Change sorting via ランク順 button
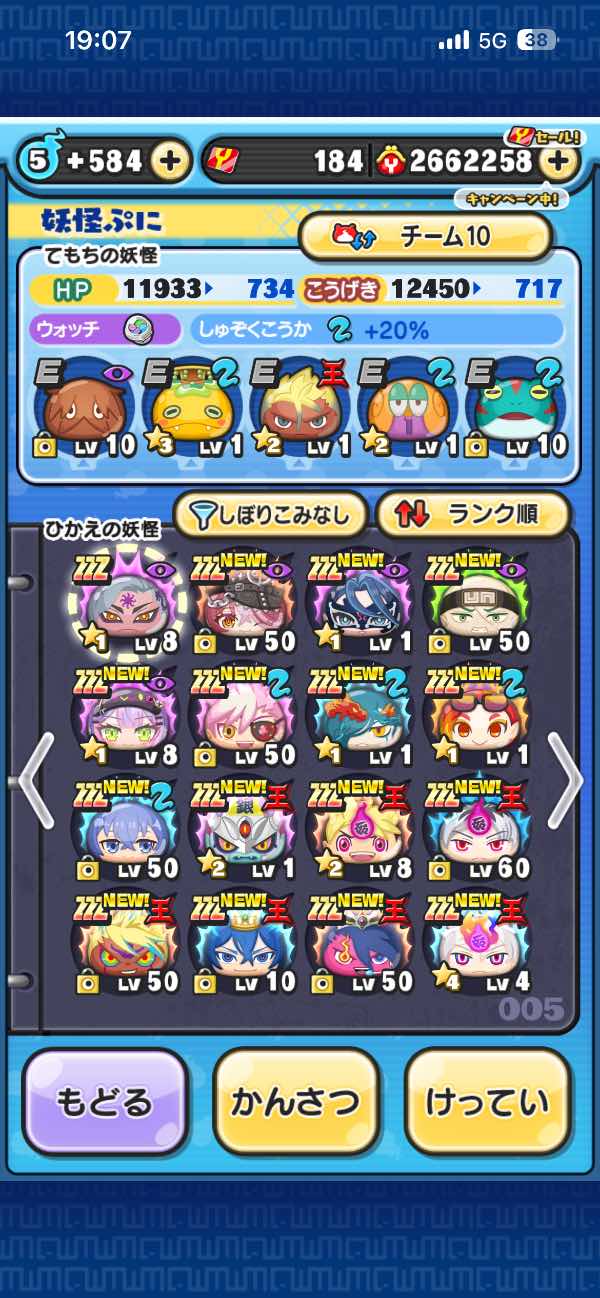 tap(472, 515)
